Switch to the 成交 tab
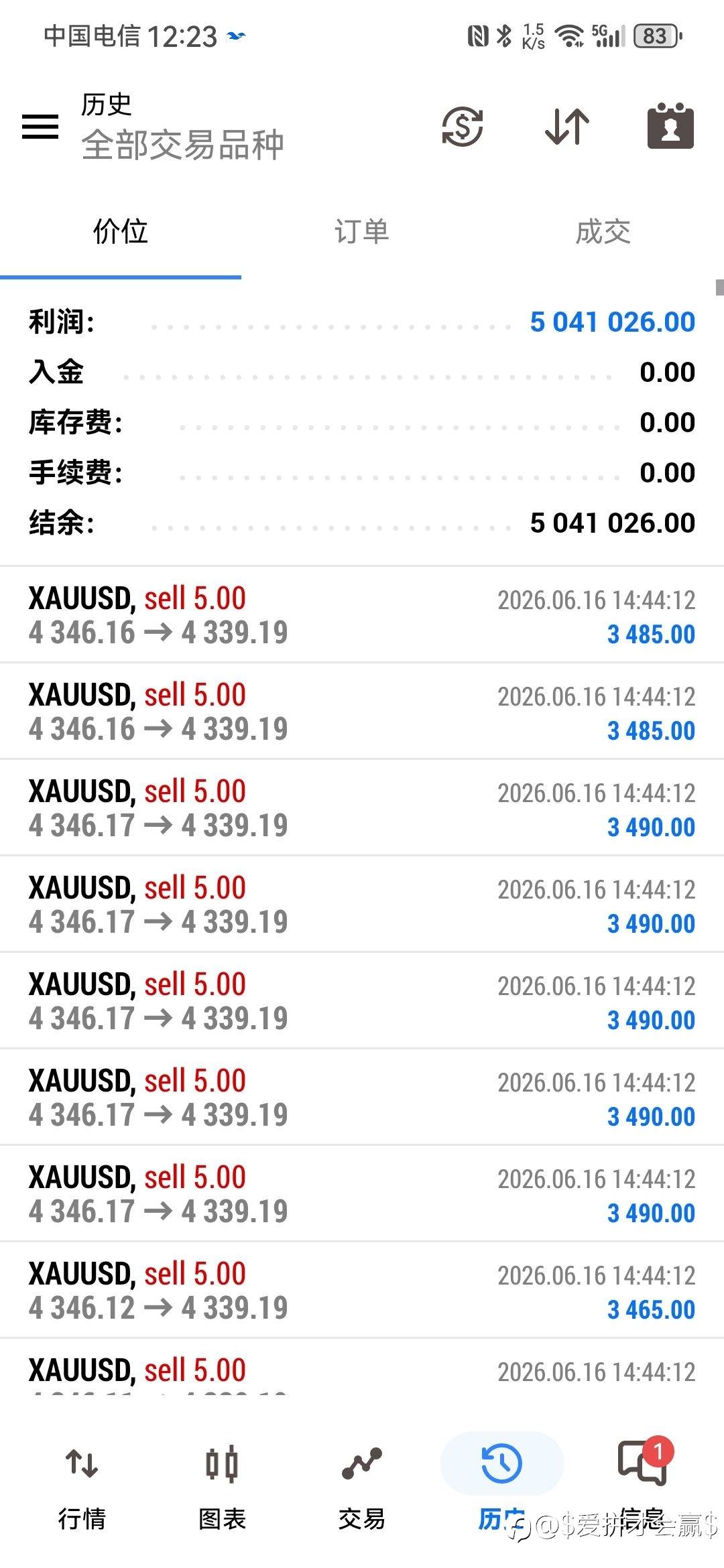Viewport: 724px width, 1568px height. point(603,232)
